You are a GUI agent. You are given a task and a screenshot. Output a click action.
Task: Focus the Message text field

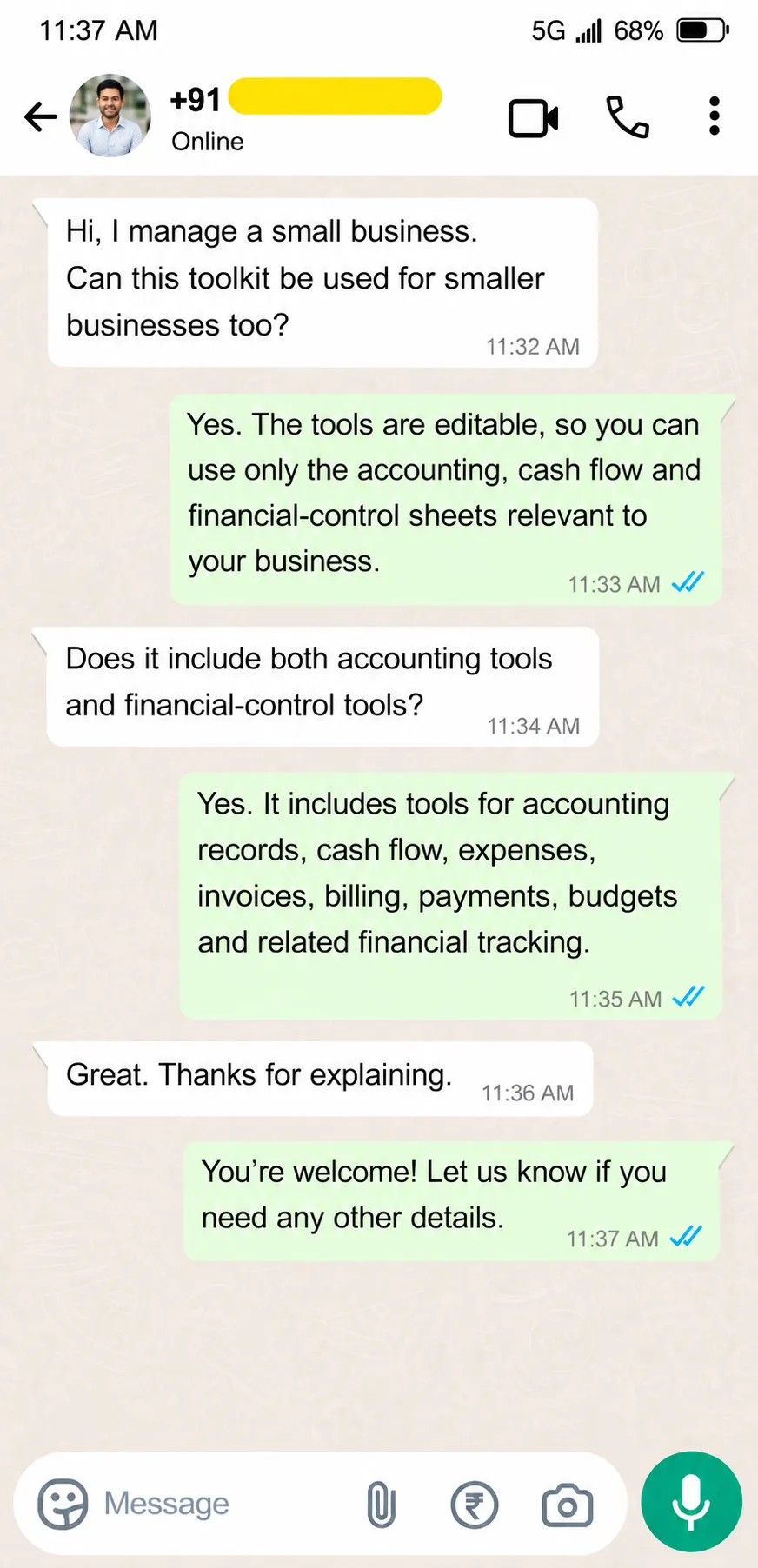(226, 1504)
